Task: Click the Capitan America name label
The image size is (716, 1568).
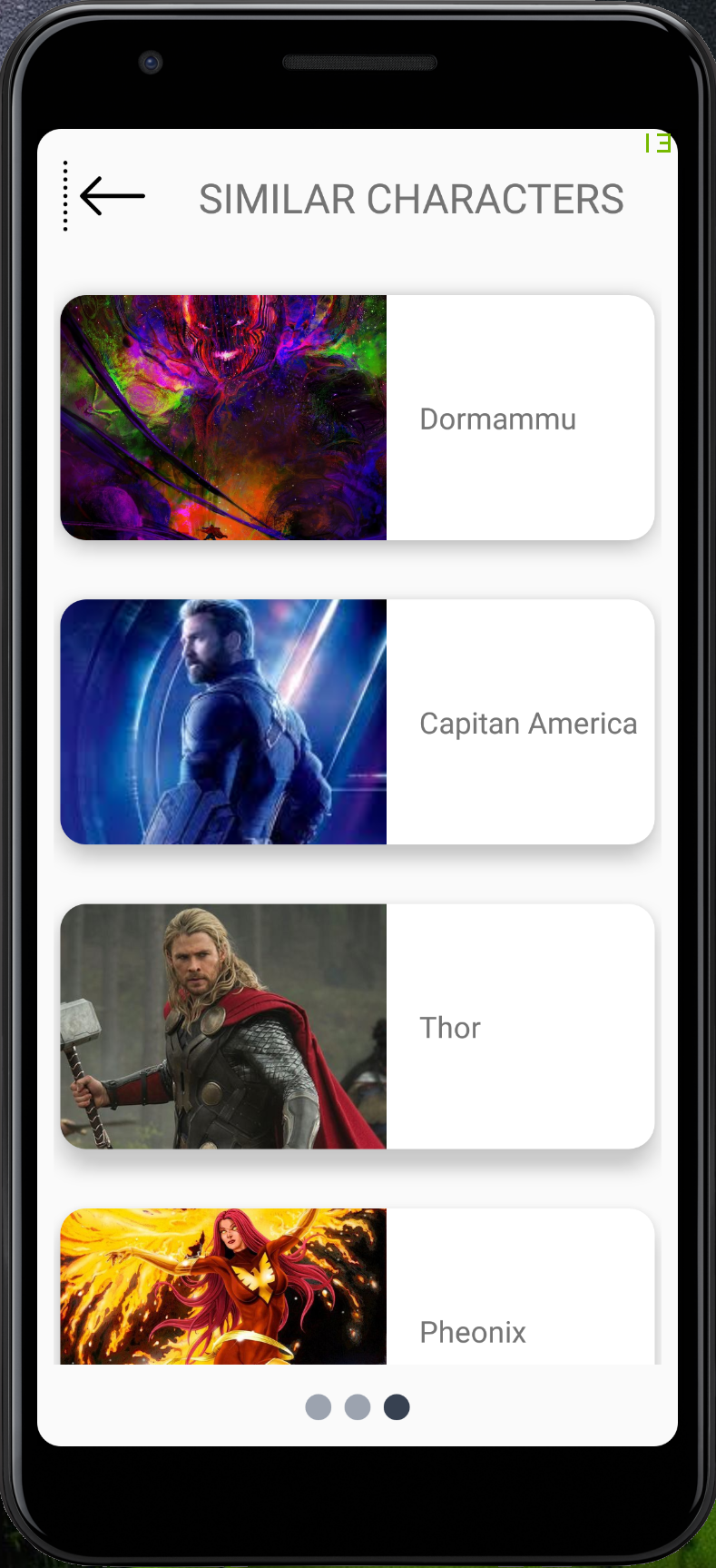Action: coord(528,723)
